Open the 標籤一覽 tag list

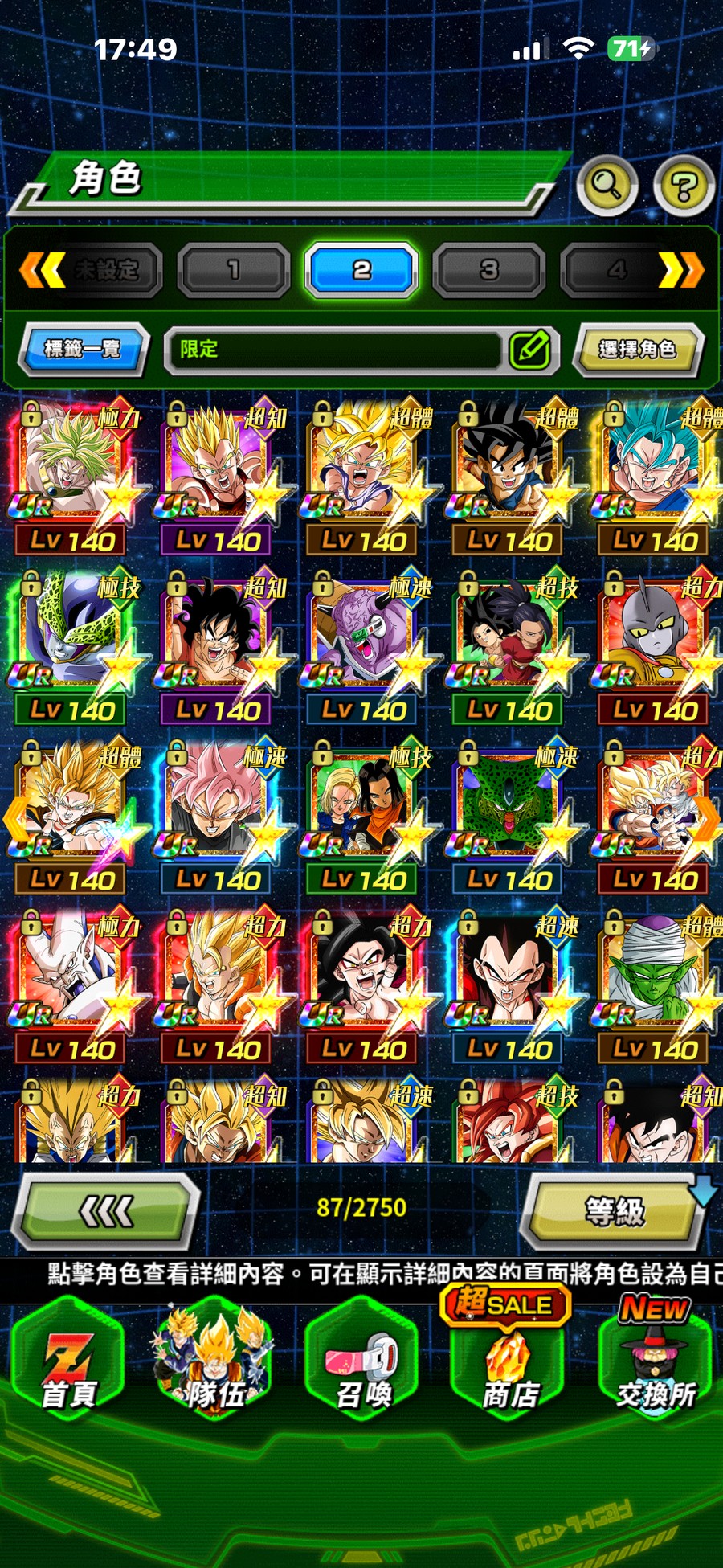coord(83,349)
